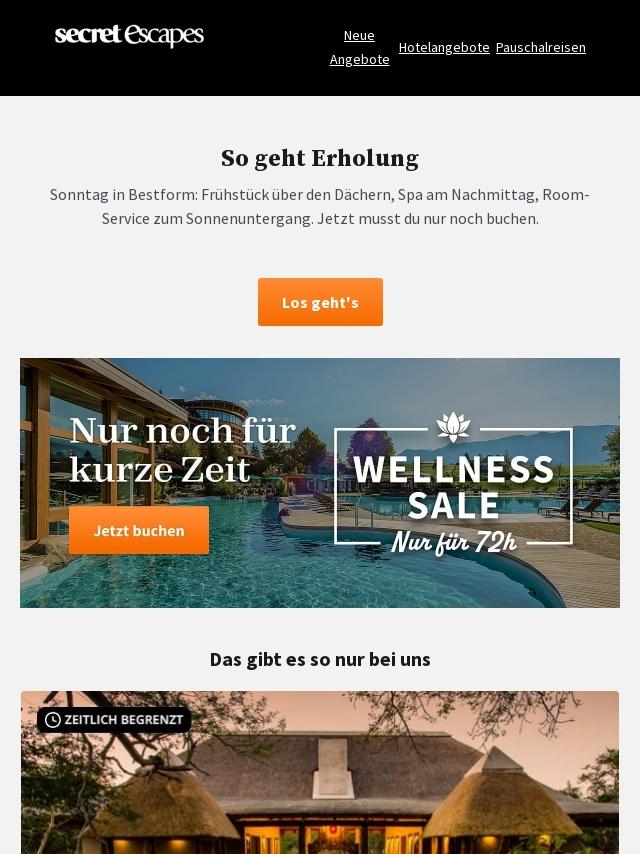Open the Zeitlich begrenzt lodge offer card
This screenshot has width=640, height=854.
click(x=320, y=780)
